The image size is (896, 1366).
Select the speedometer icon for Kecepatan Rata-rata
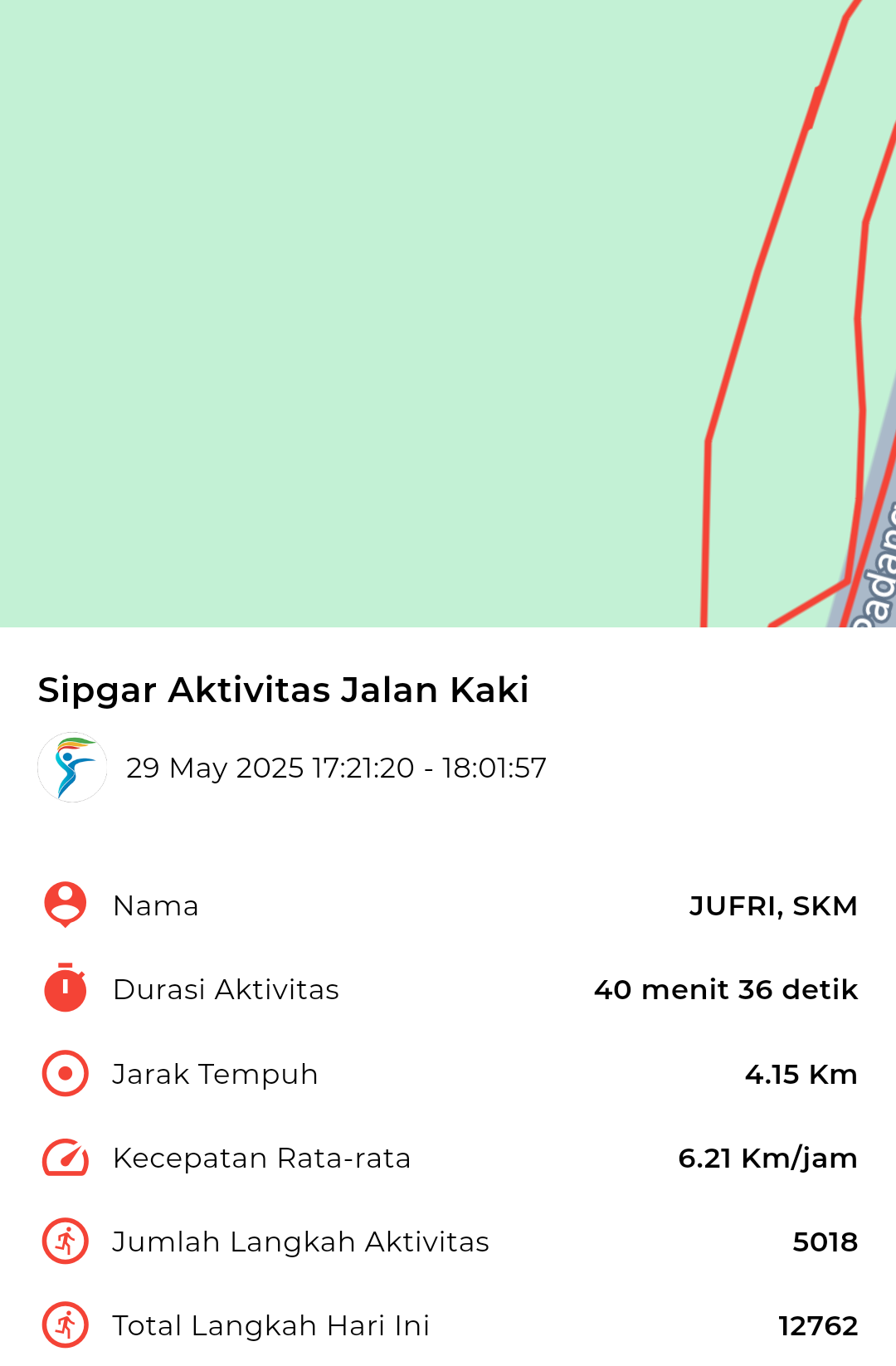pyautogui.click(x=65, y=1157)
